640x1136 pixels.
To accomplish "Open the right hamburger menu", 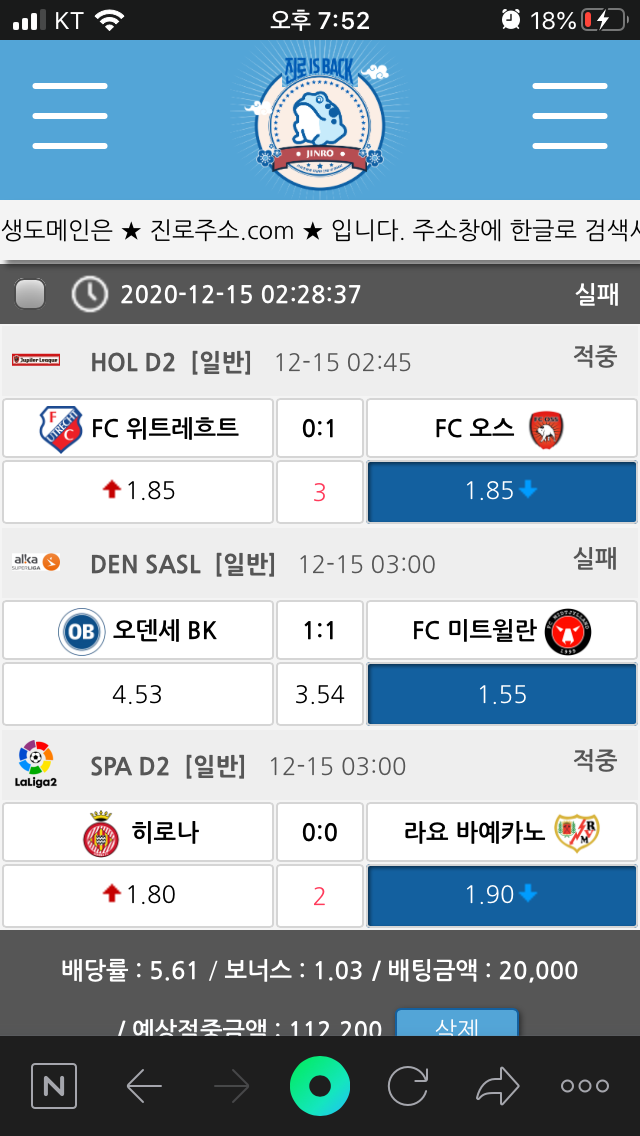I will click(570, 116).
